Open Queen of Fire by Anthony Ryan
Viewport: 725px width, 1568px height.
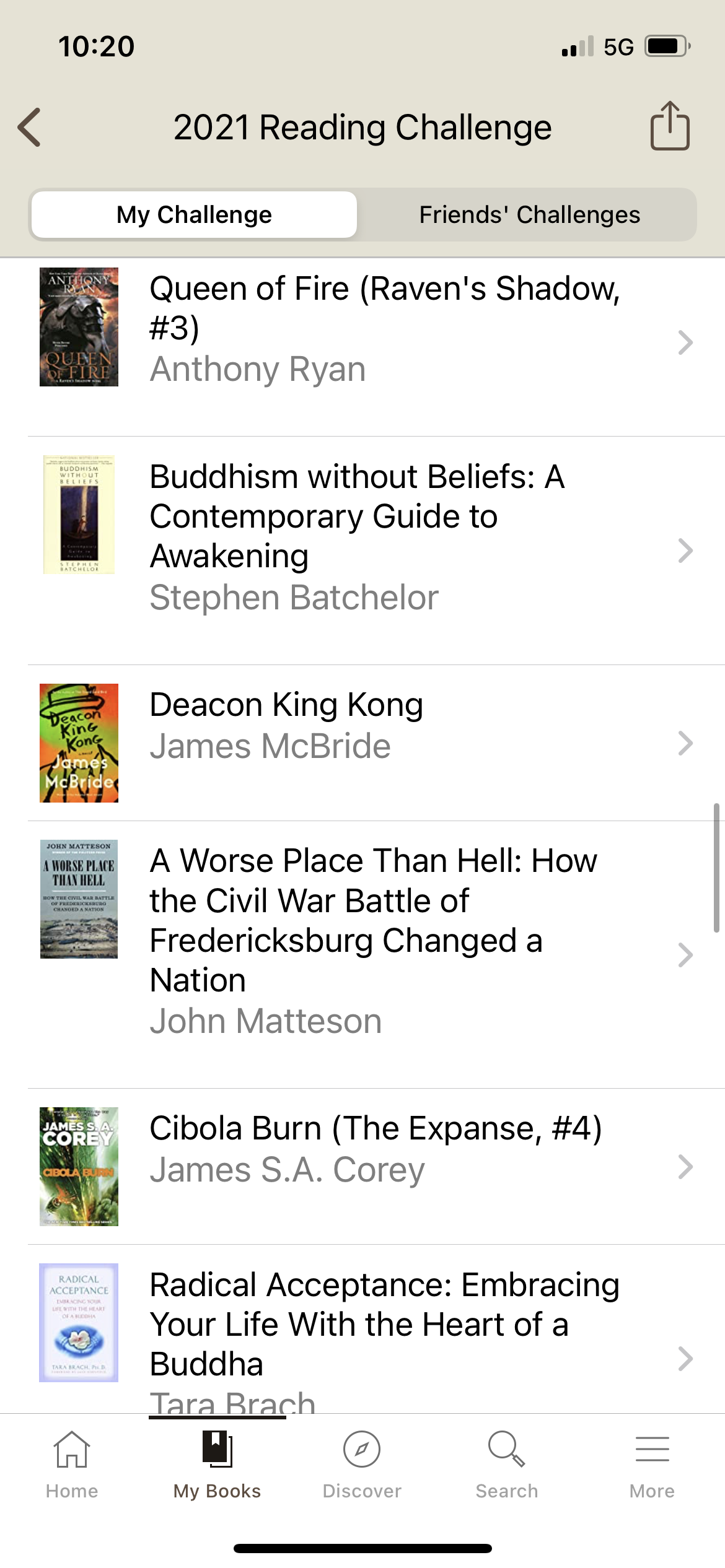pyautogui.click(x=384, y=328)
